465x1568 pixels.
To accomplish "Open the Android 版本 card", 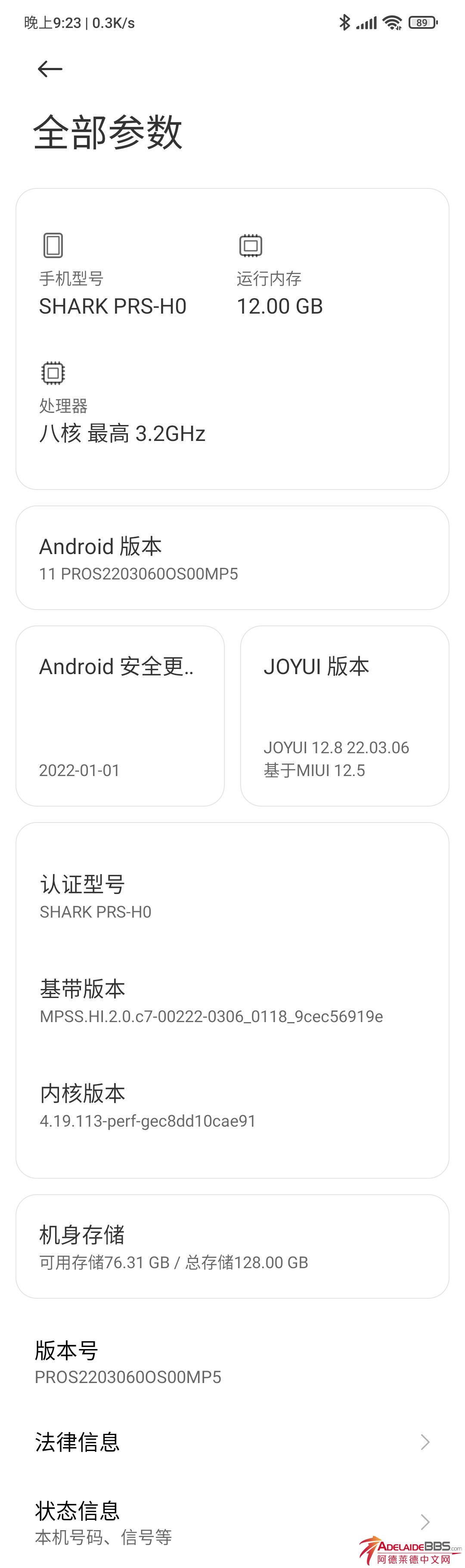I will [232, 558].
